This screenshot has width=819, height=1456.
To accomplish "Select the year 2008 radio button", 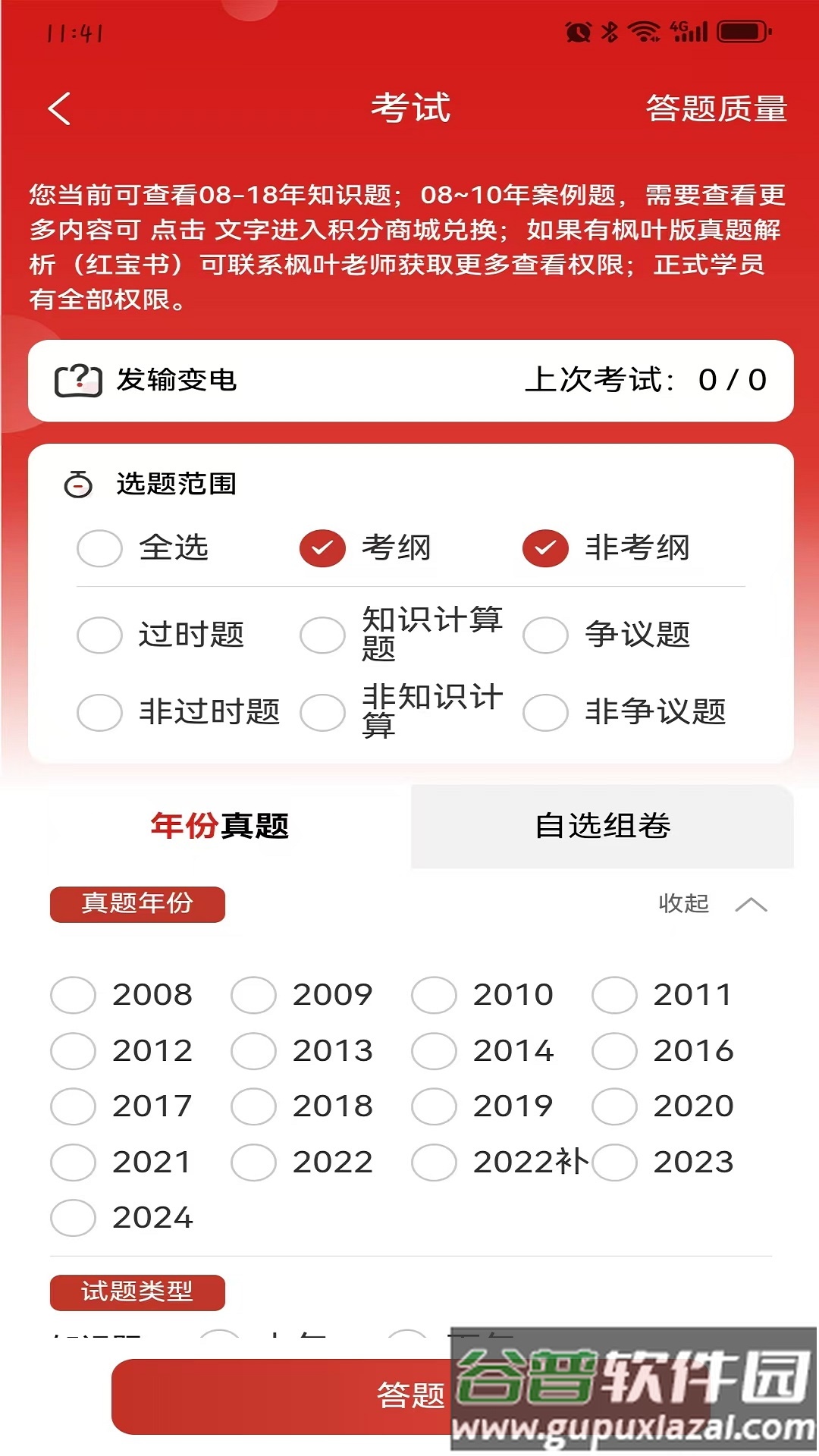I will (x=73, y=994).
